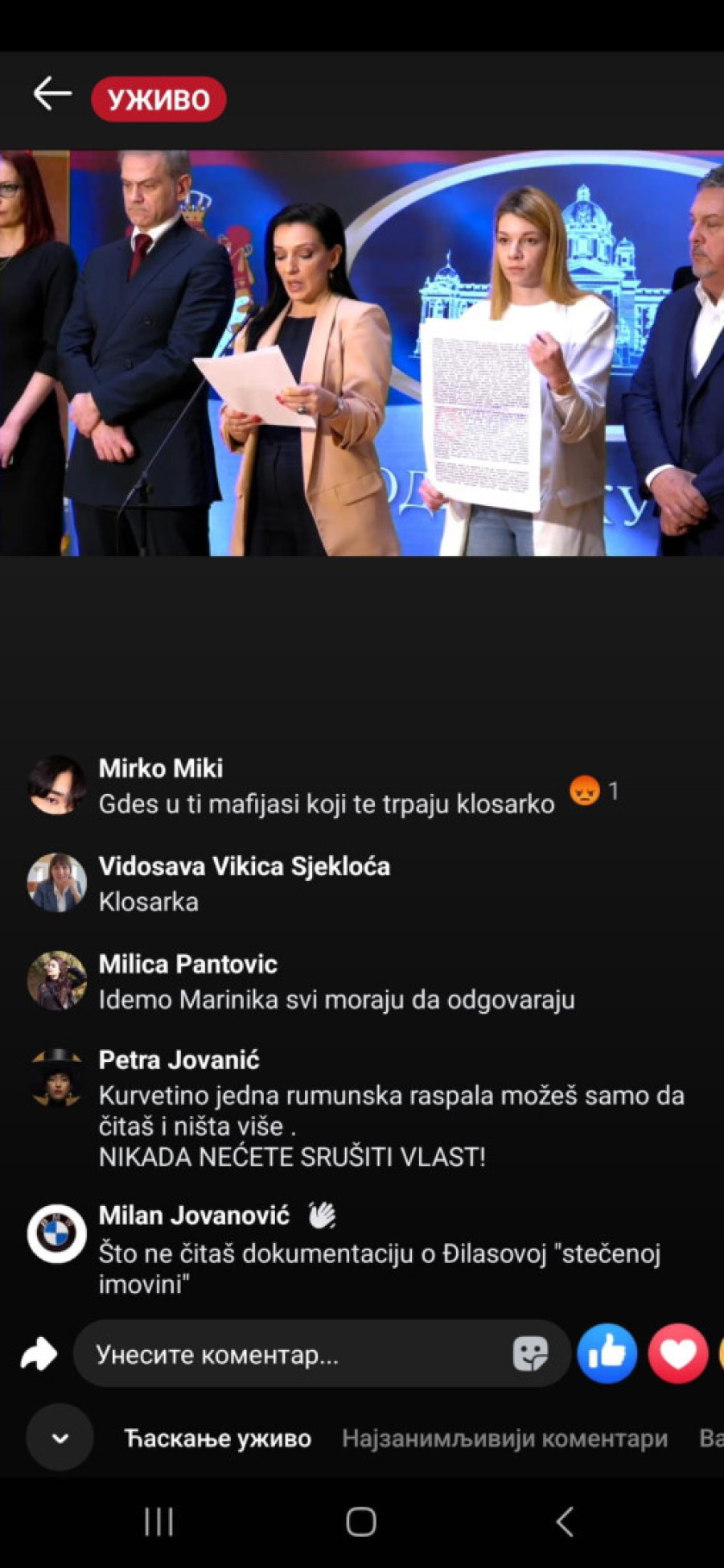Screen dimensions: 724x1568
Task: Collapse comments with the chevron button
Action: (60, 1438)
